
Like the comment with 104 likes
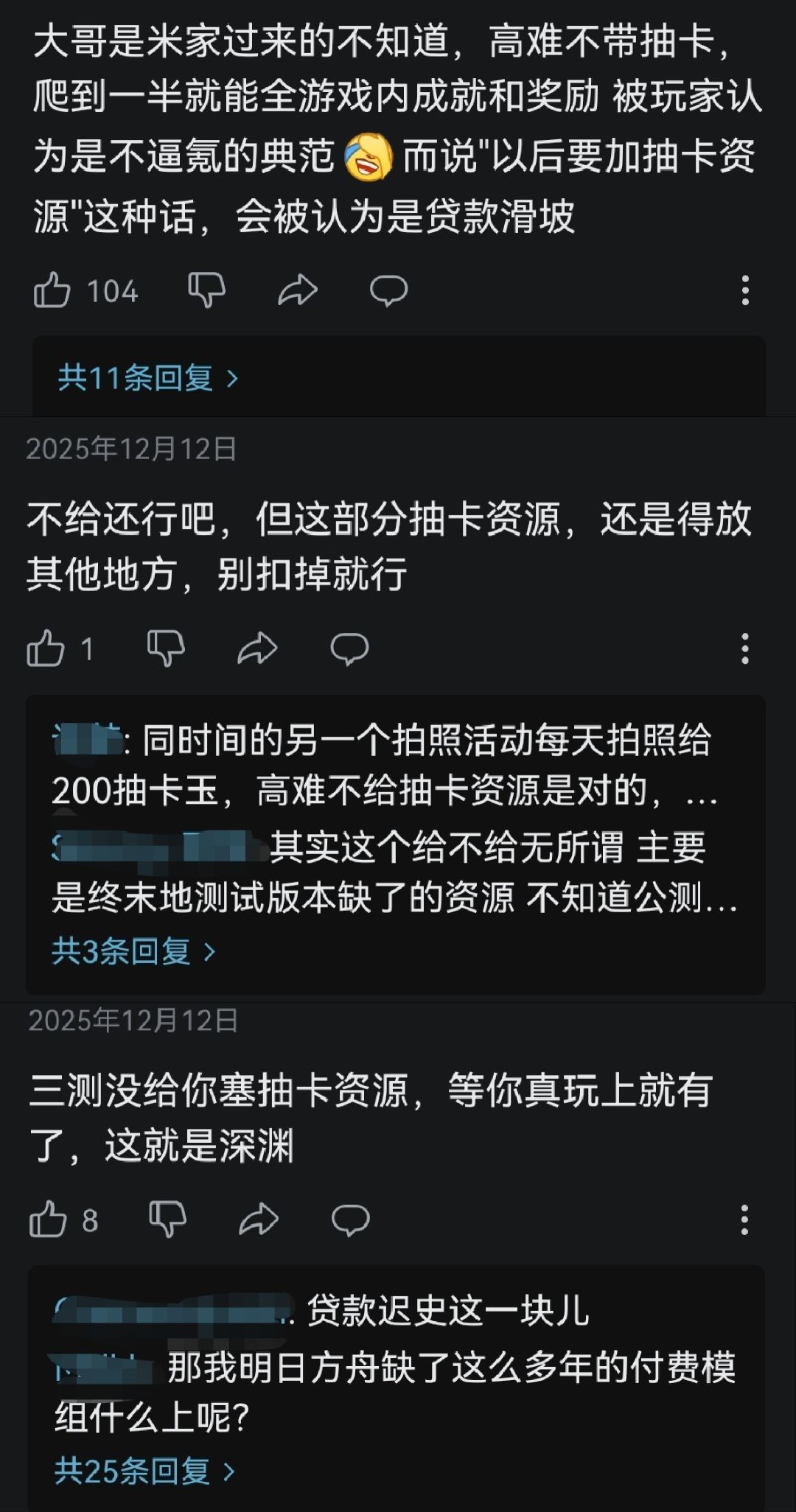[52, 290]
